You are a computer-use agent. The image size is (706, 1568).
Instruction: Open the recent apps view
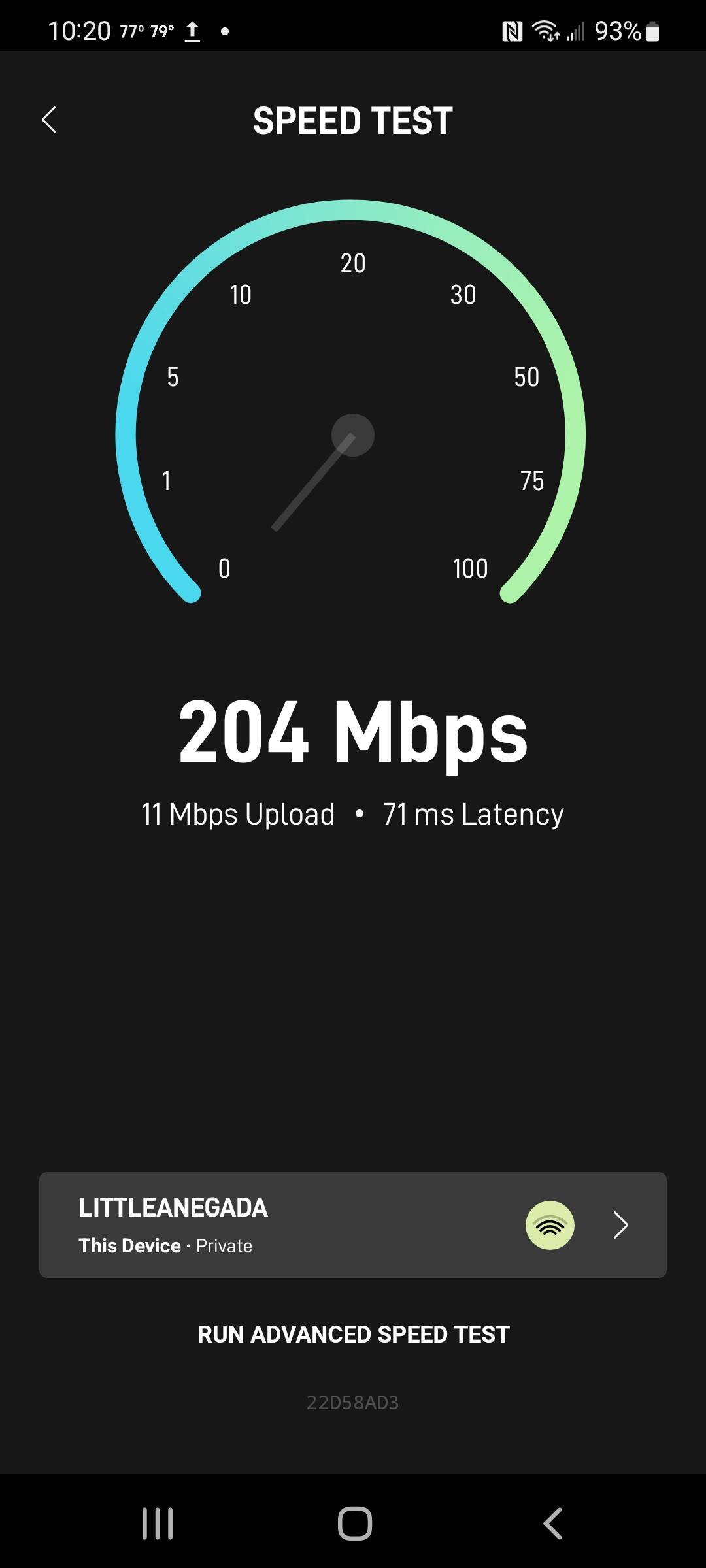click(158, 1524)
